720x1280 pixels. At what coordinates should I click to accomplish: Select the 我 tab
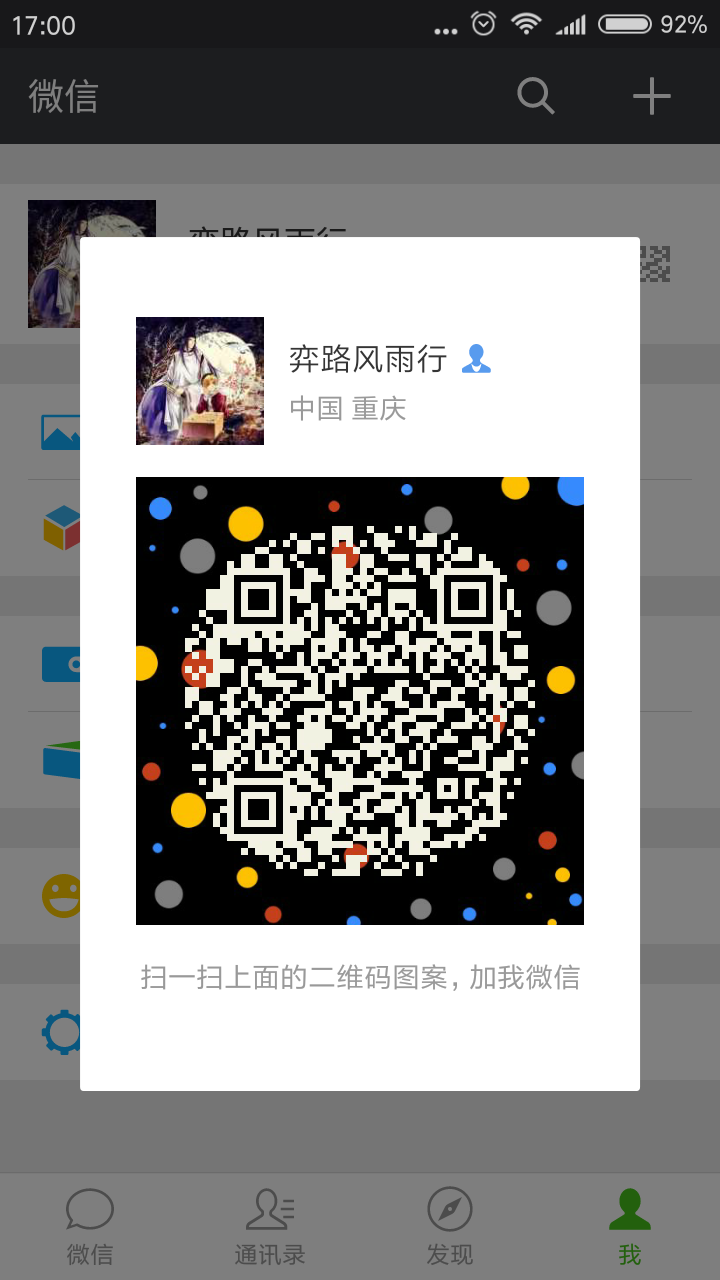point(630,1226)
